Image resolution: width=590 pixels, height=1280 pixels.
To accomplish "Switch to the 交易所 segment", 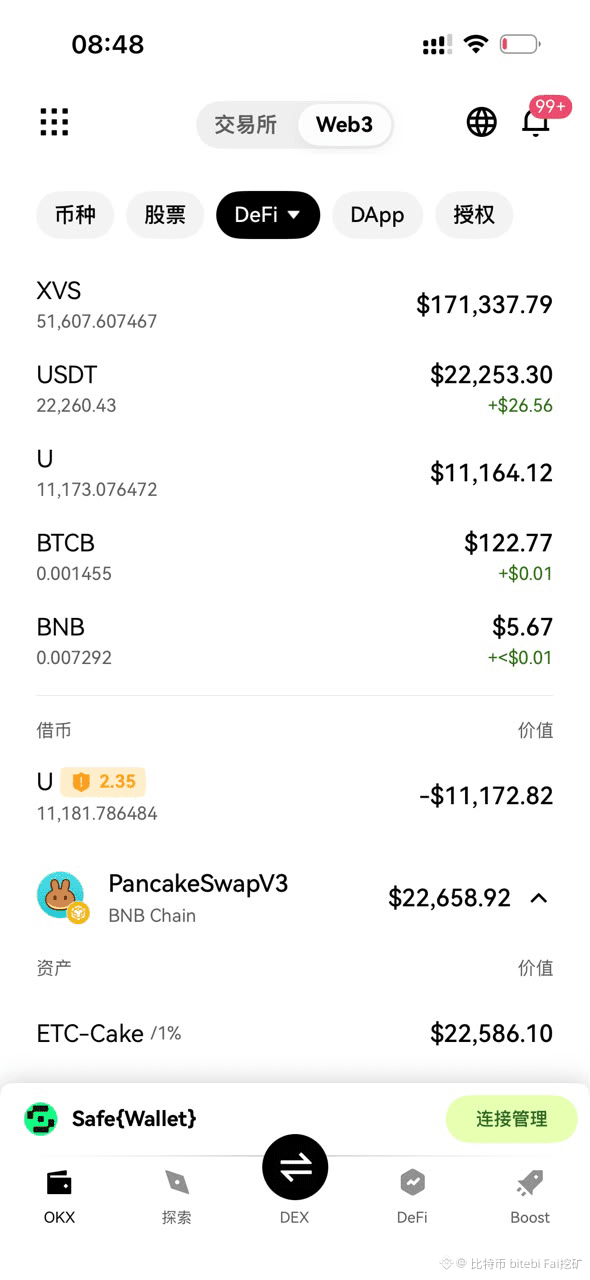I will tap(246, 125).
